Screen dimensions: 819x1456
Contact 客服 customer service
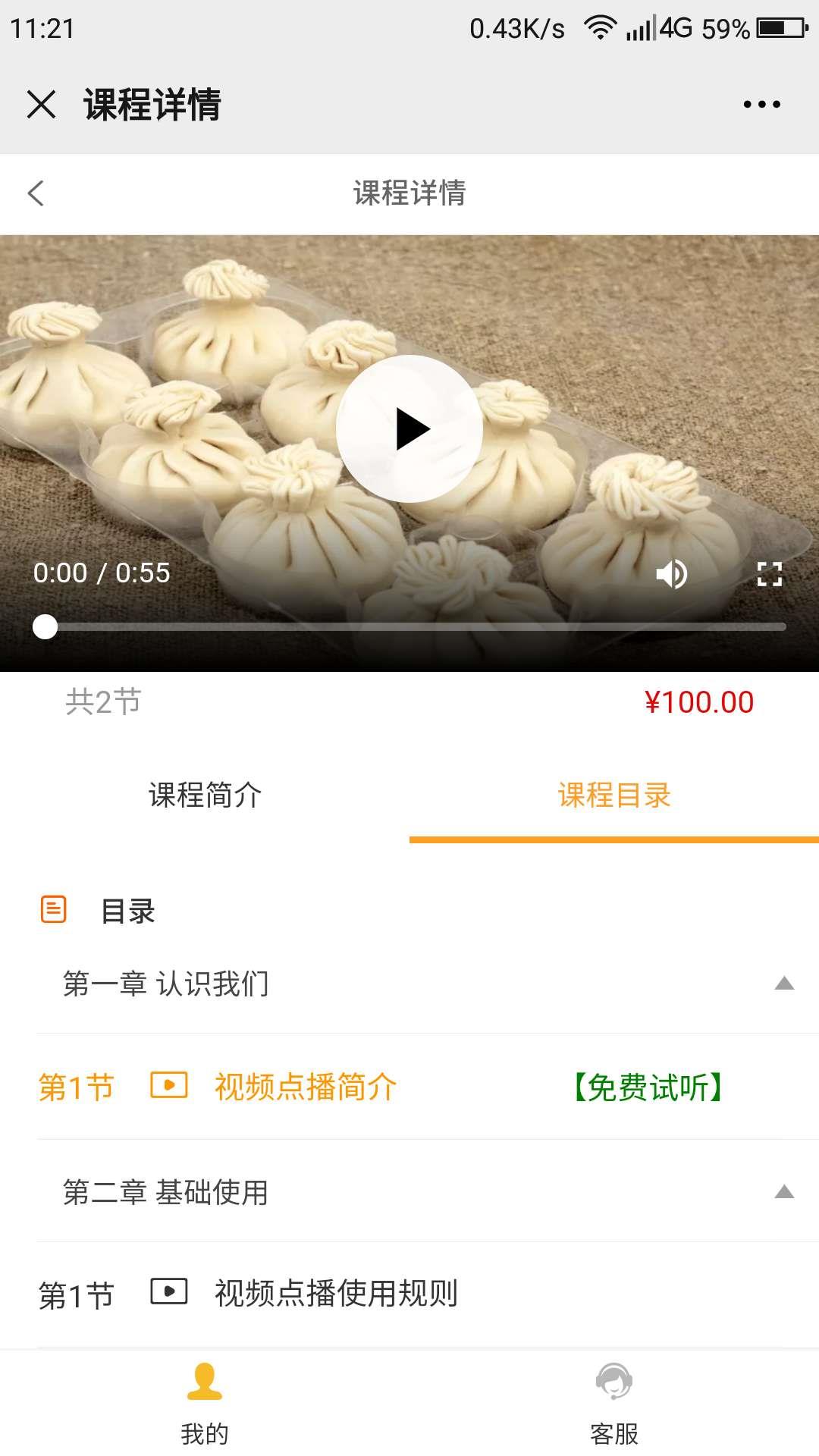614,1403
